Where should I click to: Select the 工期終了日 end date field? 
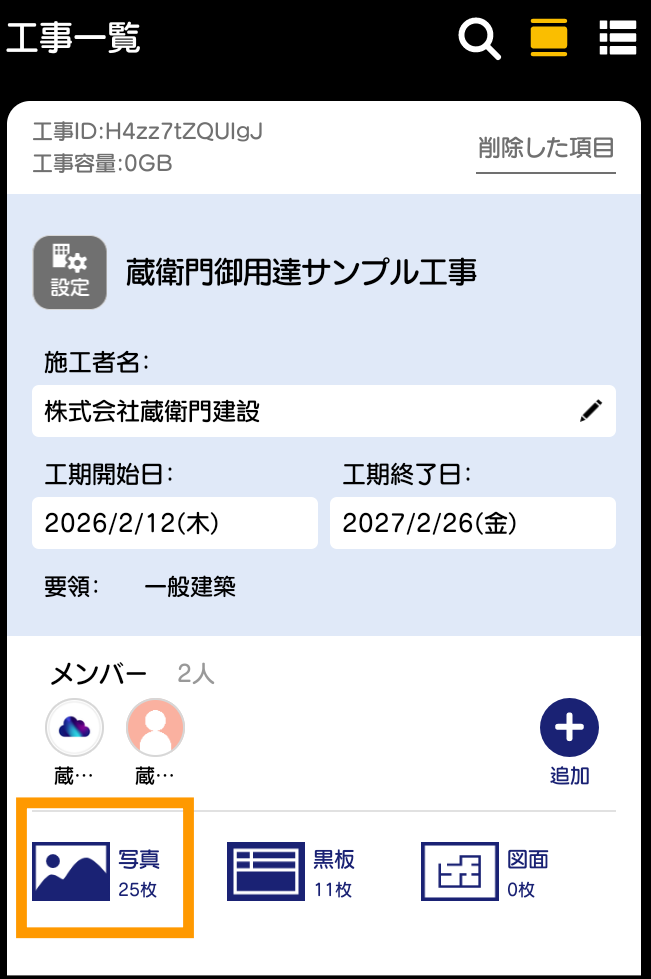[472, 522]
